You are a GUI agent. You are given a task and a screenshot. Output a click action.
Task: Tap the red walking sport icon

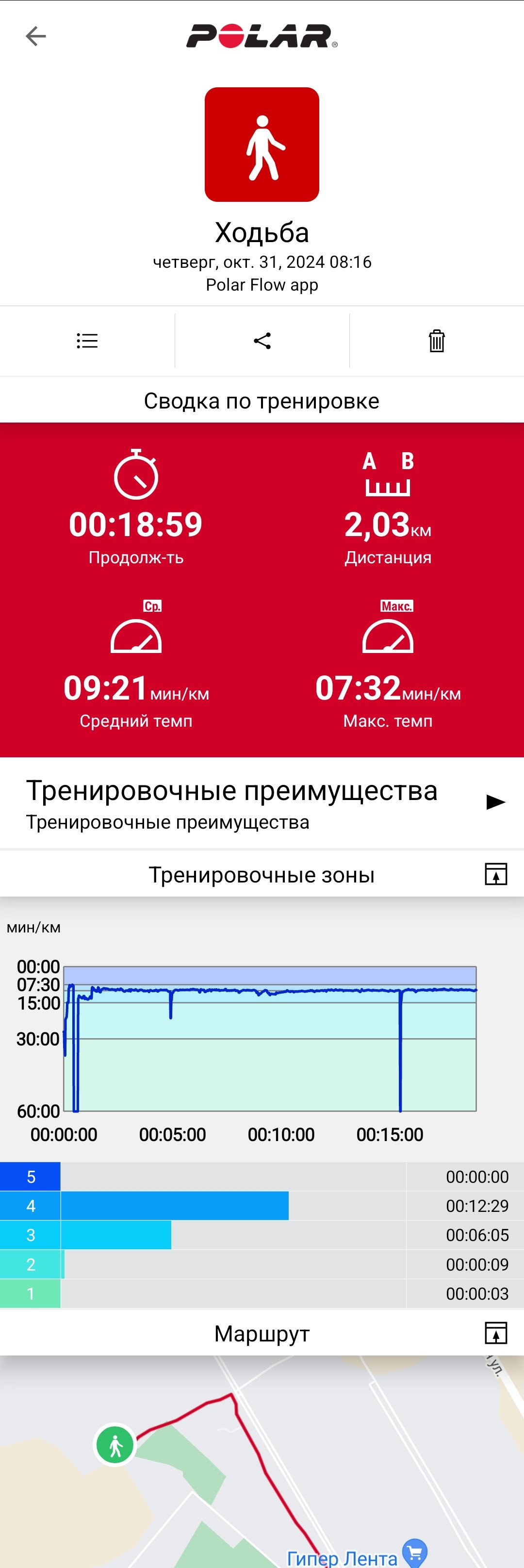click(262, 144)
